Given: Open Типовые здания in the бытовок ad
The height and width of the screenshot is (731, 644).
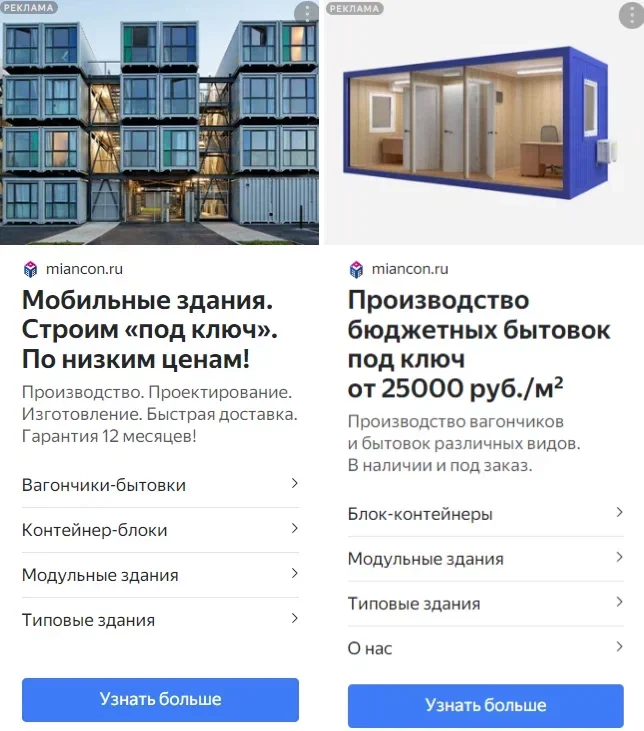Looking at the screenshot, I should [486, 604].
